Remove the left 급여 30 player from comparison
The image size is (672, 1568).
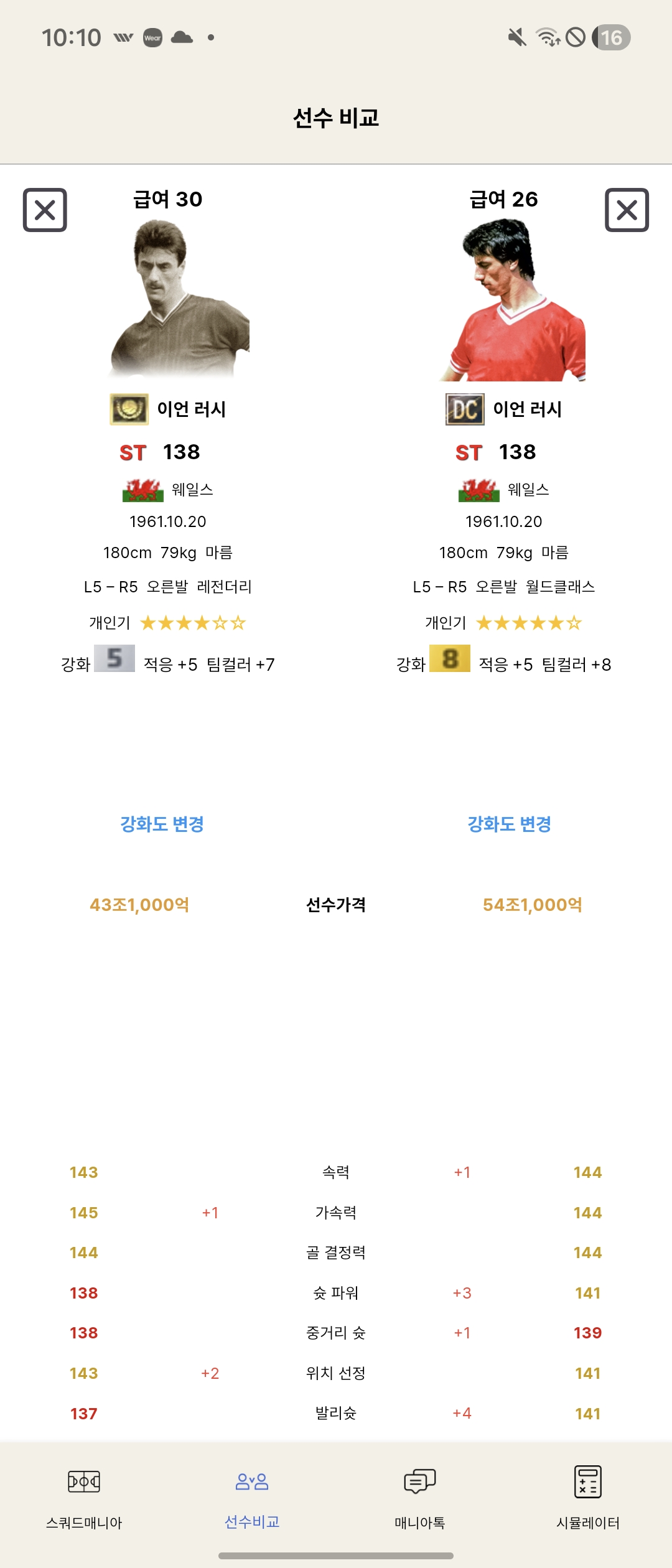45,210
